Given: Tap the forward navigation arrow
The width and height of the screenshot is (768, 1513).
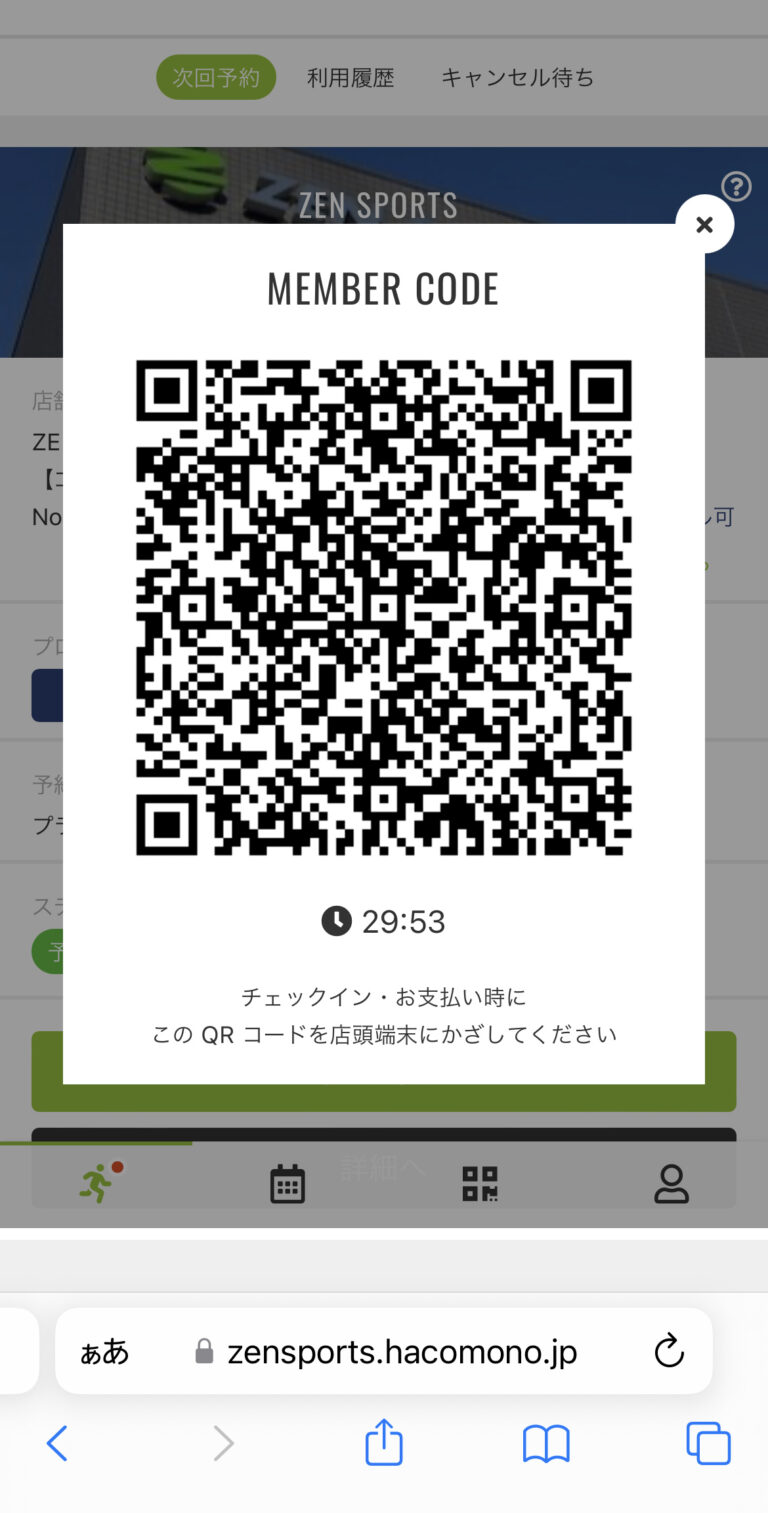Looking at the screenshot, I should click(x=222, y=1443).
